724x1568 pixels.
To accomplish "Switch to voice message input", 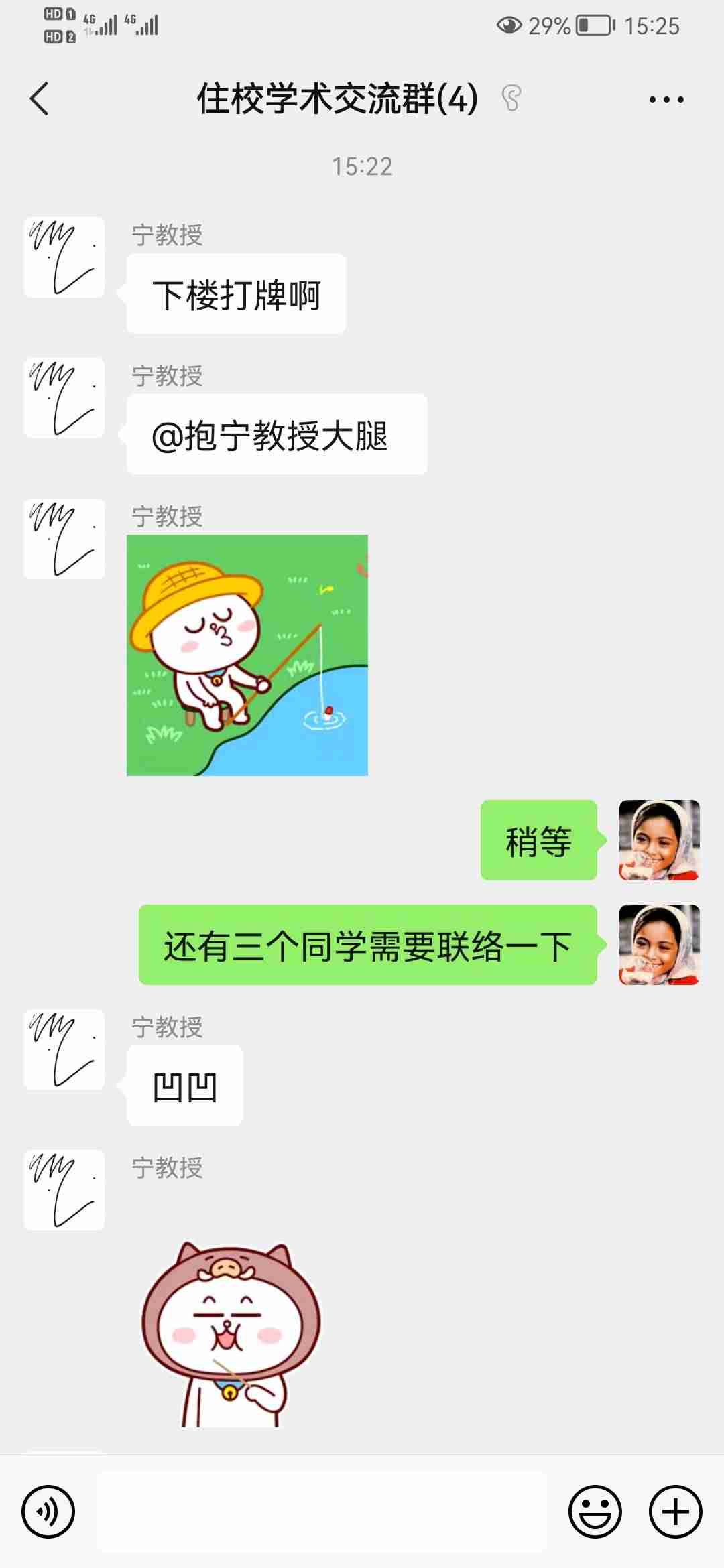I will (x=48, y=1511).
